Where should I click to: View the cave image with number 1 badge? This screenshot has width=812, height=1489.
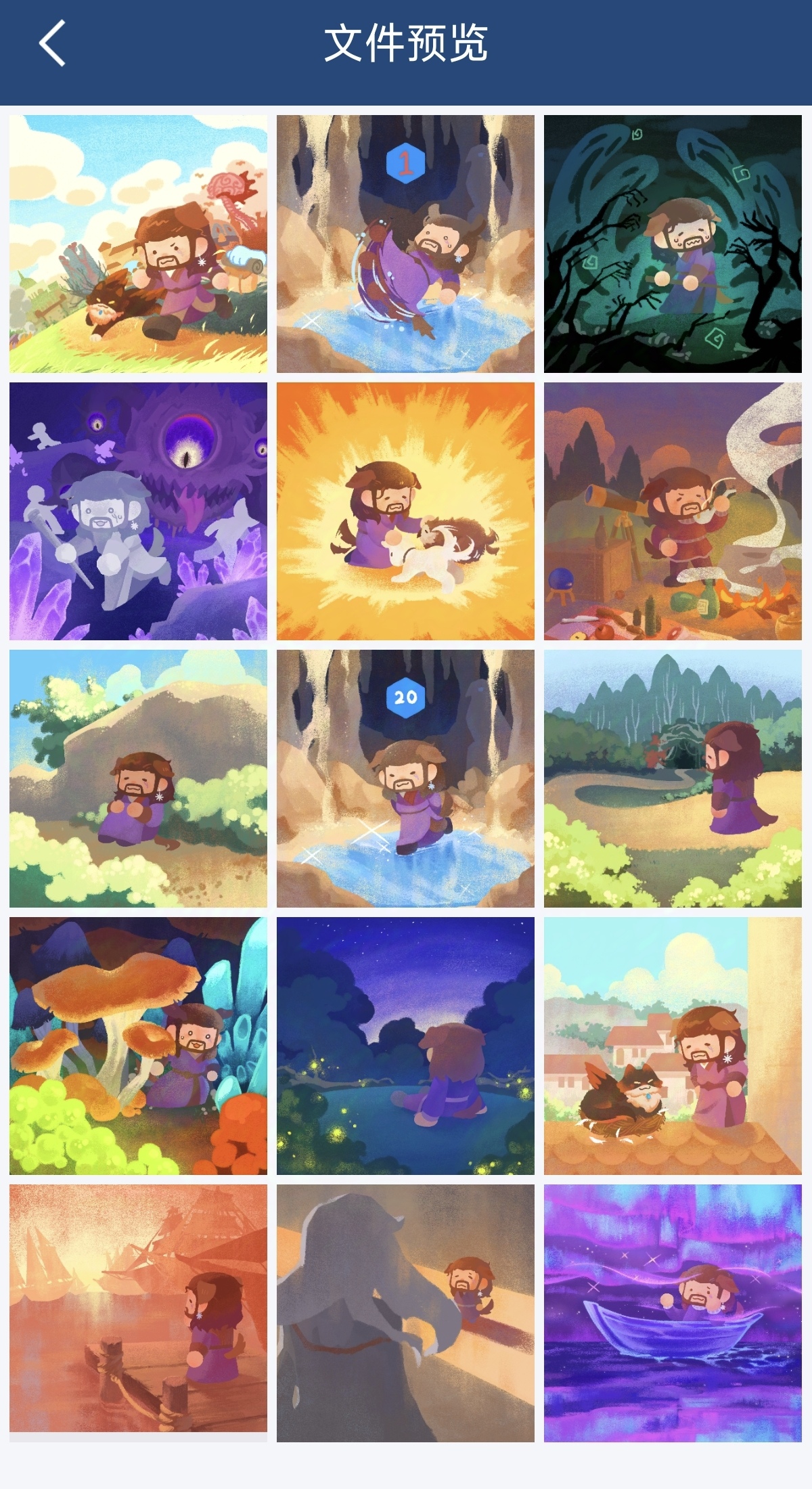point(405,244)
